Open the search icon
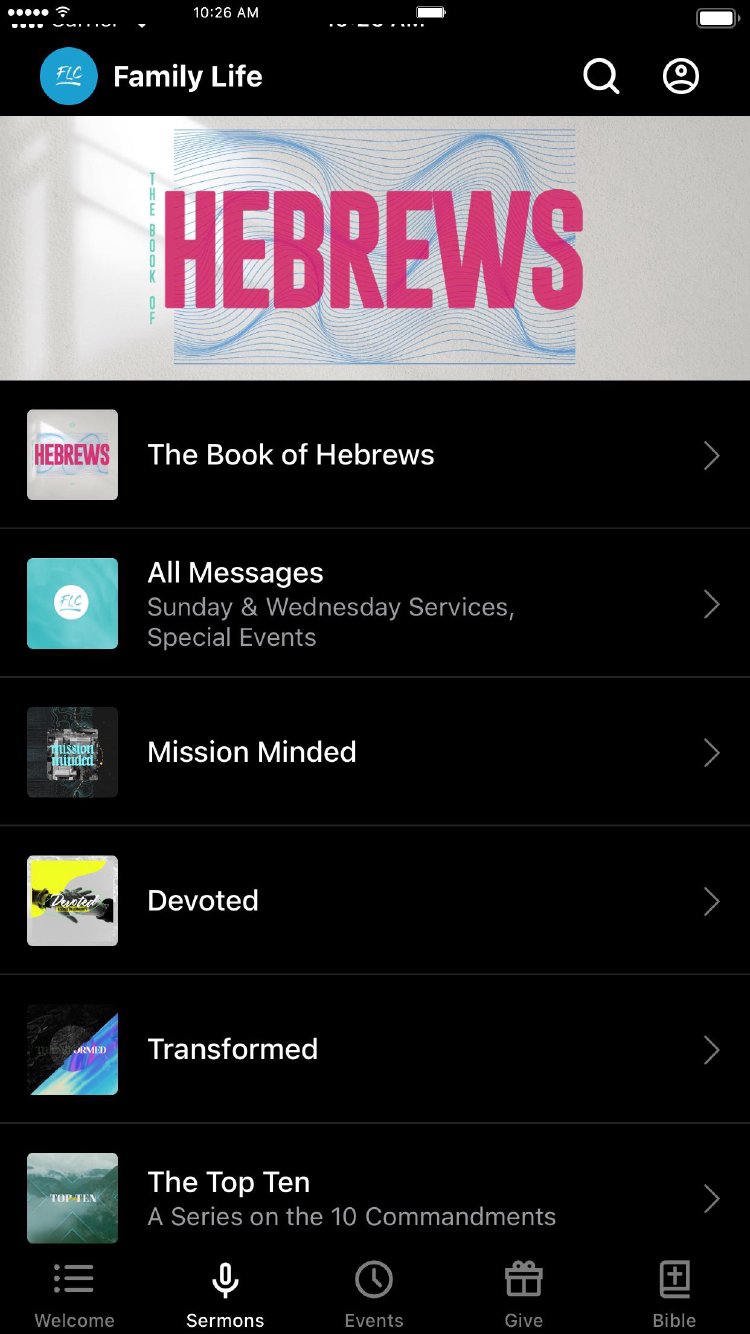This screenshot has width=750, height=1334. [x=601, y=76]
